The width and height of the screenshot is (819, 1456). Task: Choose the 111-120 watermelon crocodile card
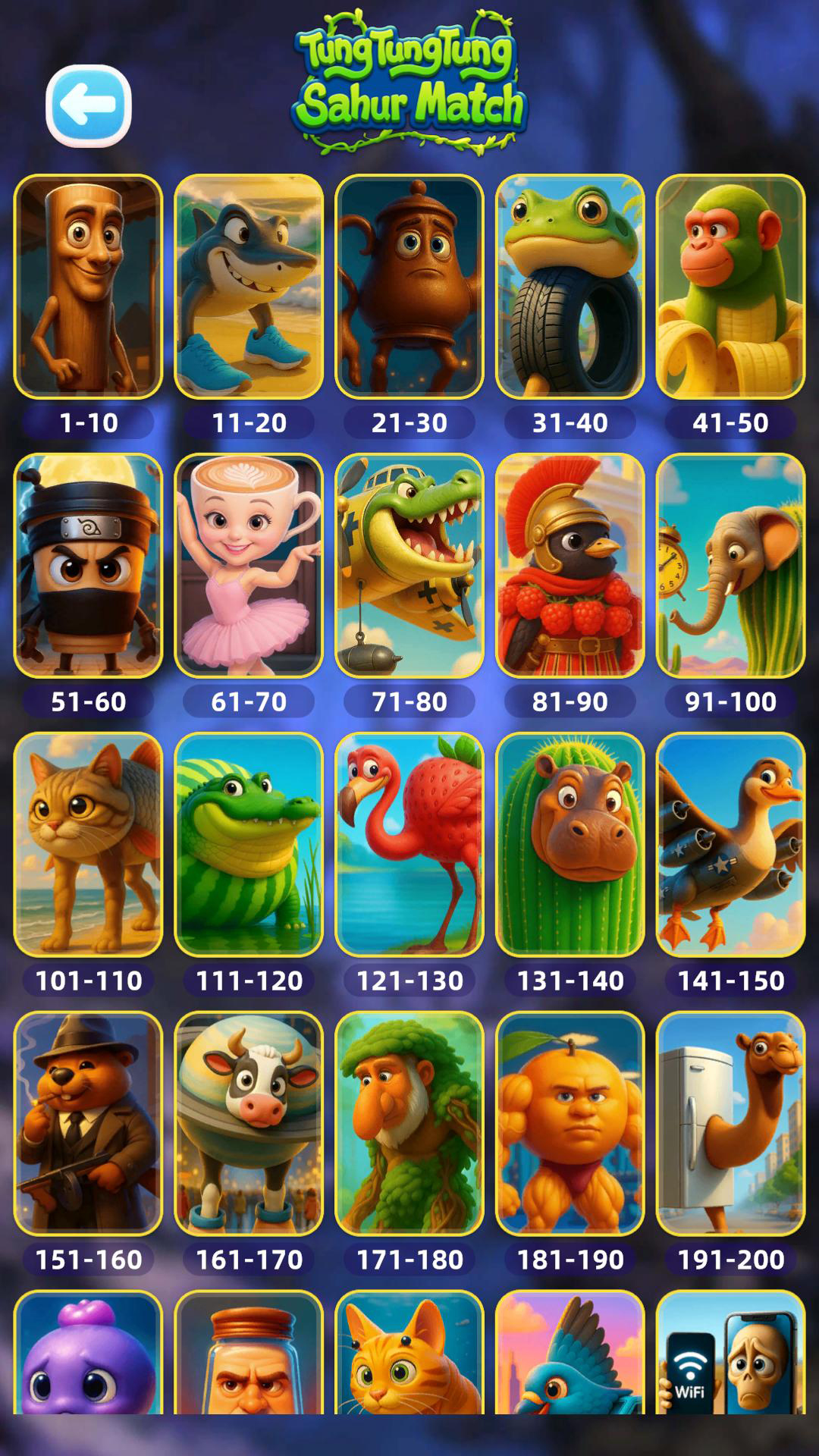[249, 845]
